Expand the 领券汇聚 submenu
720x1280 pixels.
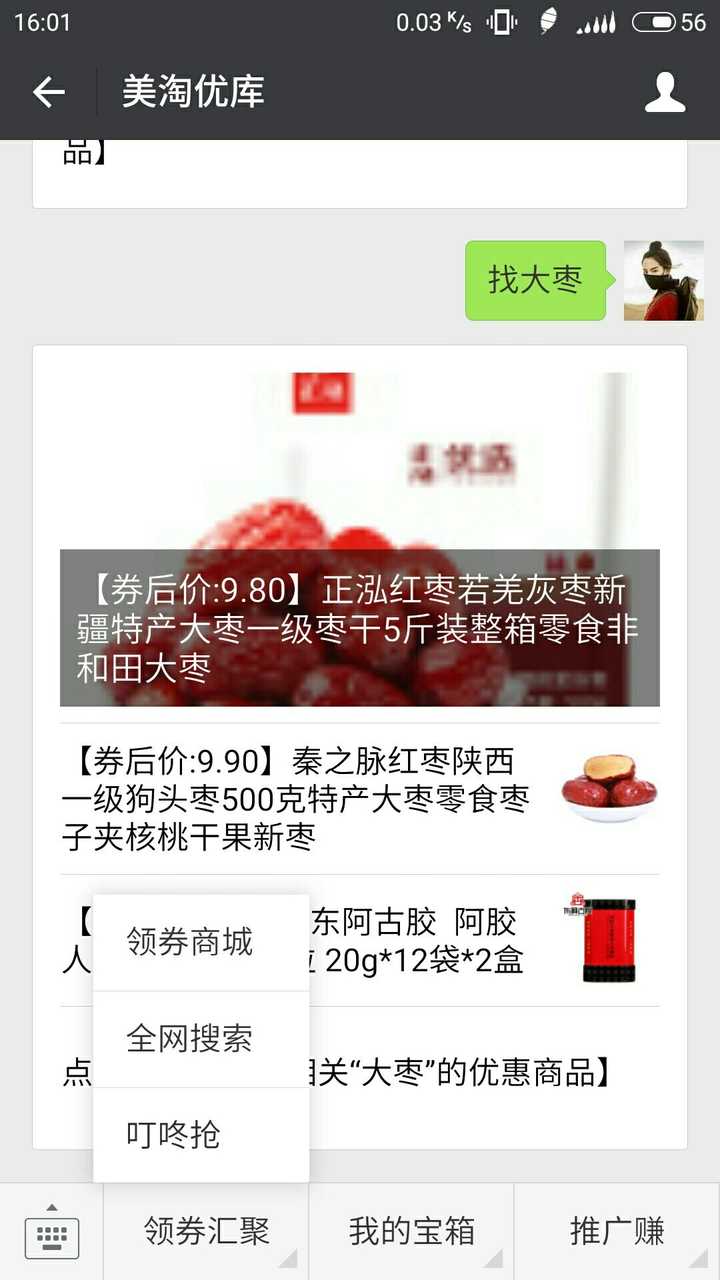205,1233
